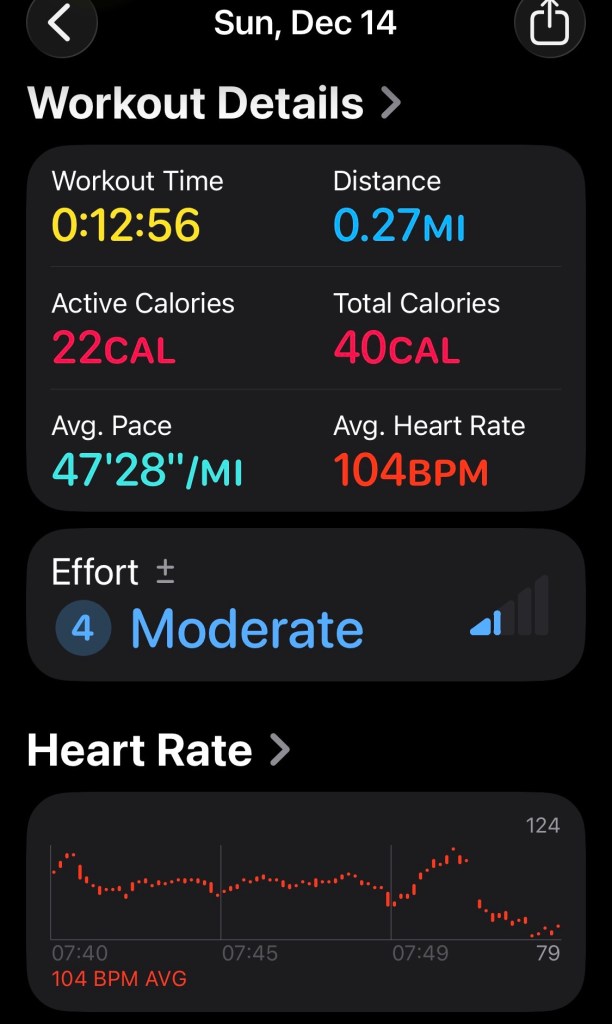
Task: Share this workout summary
Action: pyautogui.click(x=548, y=23)
